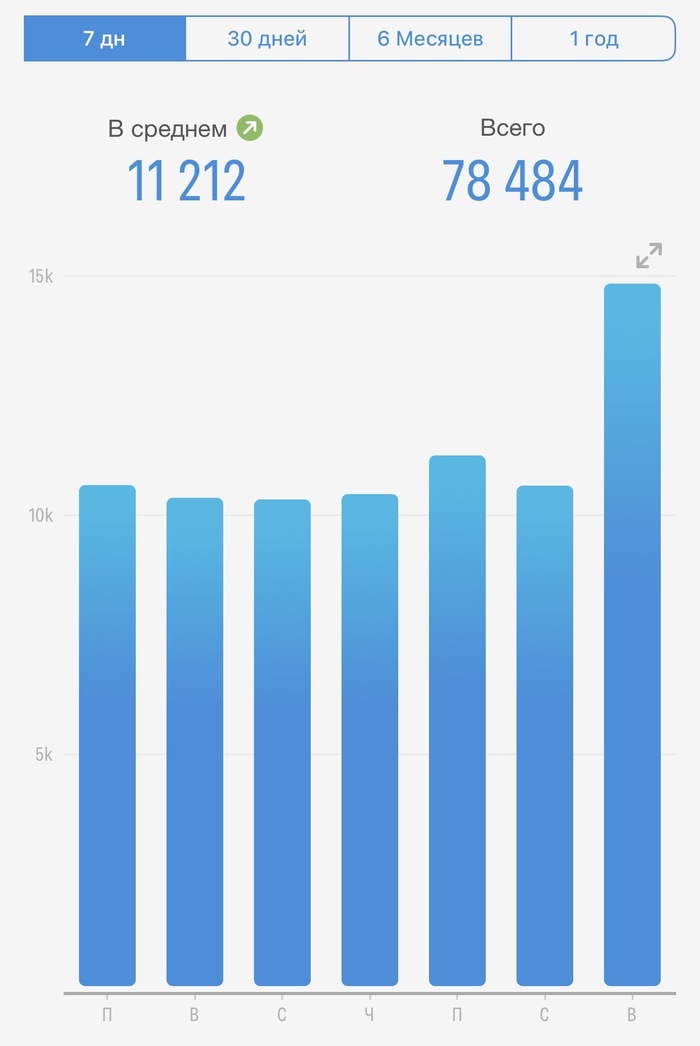
Task: Expand the chart to full screen
Action: 649,255
